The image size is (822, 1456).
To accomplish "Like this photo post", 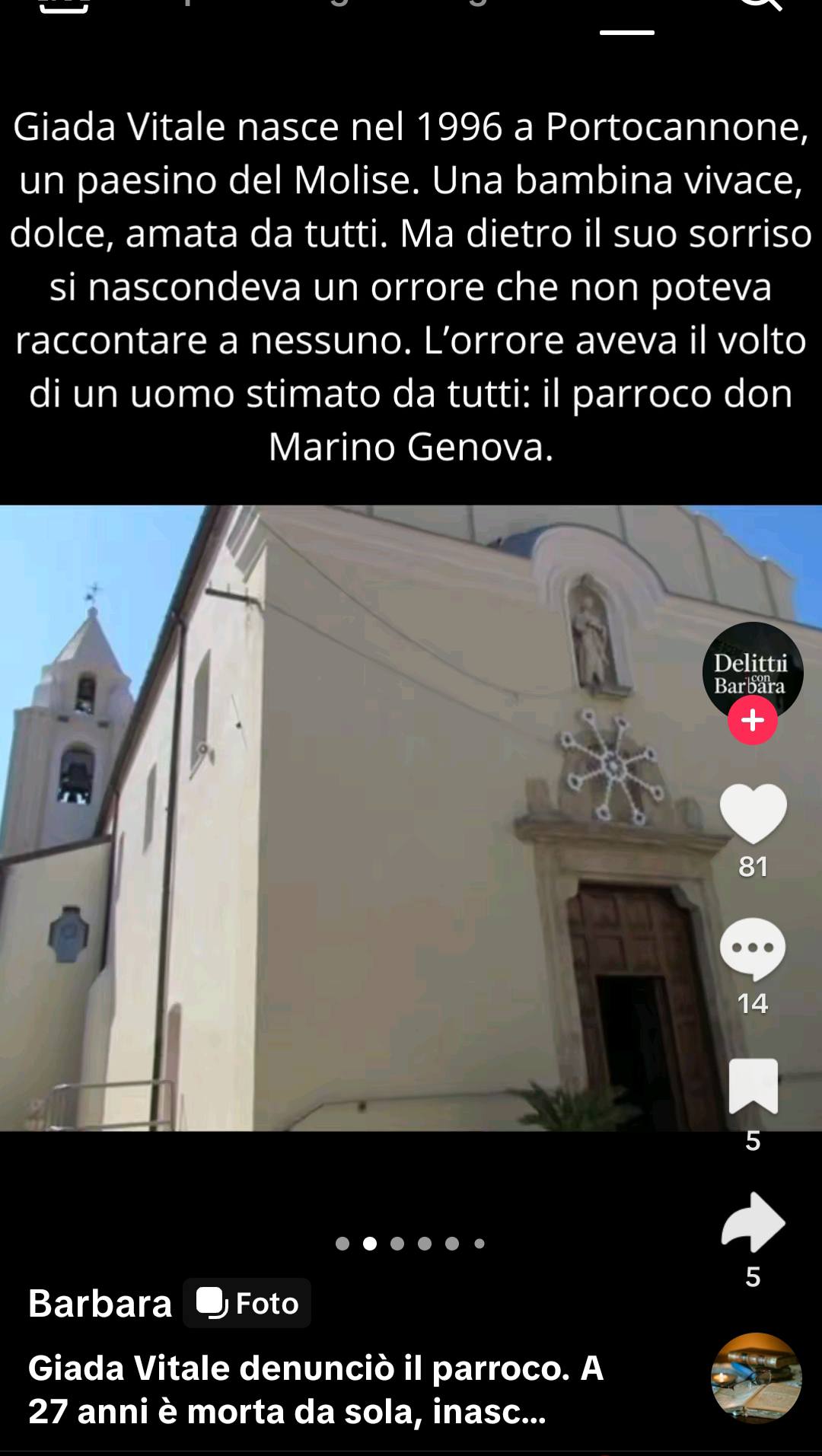I will point(753,813).
